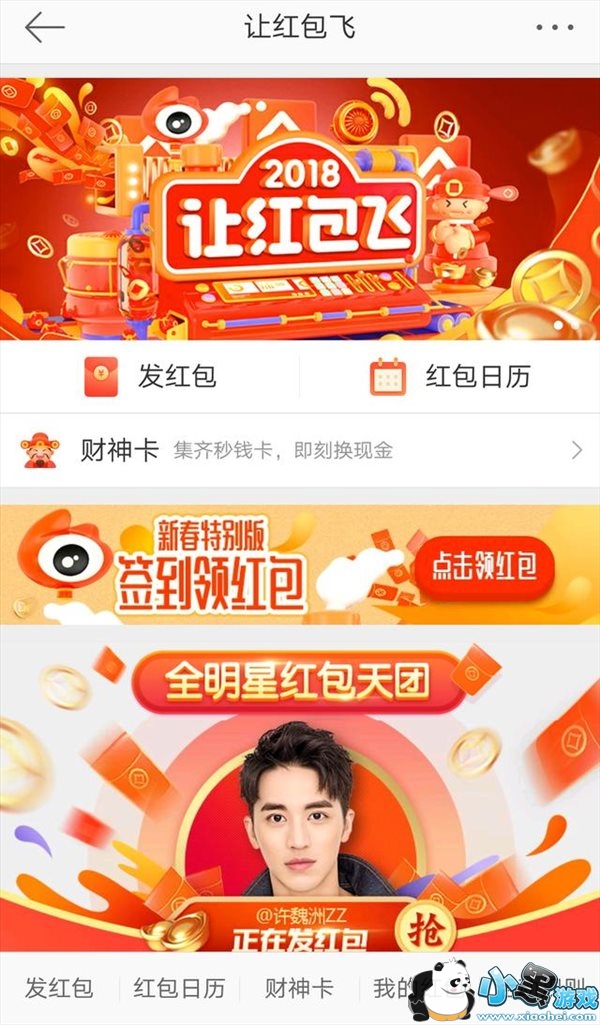The height and width of the screenshot is (1025, 600).
Task: Open the 财神卡 row
Action: (x=300, y=450)
